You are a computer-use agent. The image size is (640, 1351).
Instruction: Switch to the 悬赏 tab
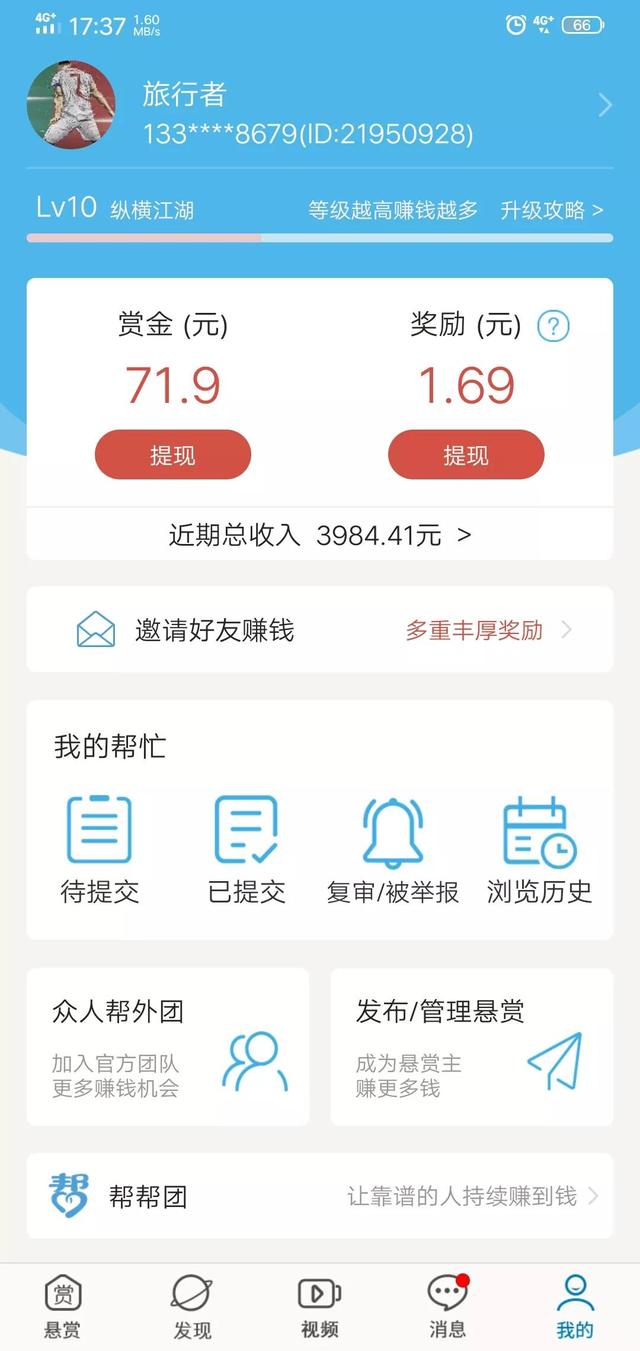pyautogui.click(x=63, y=1307)
